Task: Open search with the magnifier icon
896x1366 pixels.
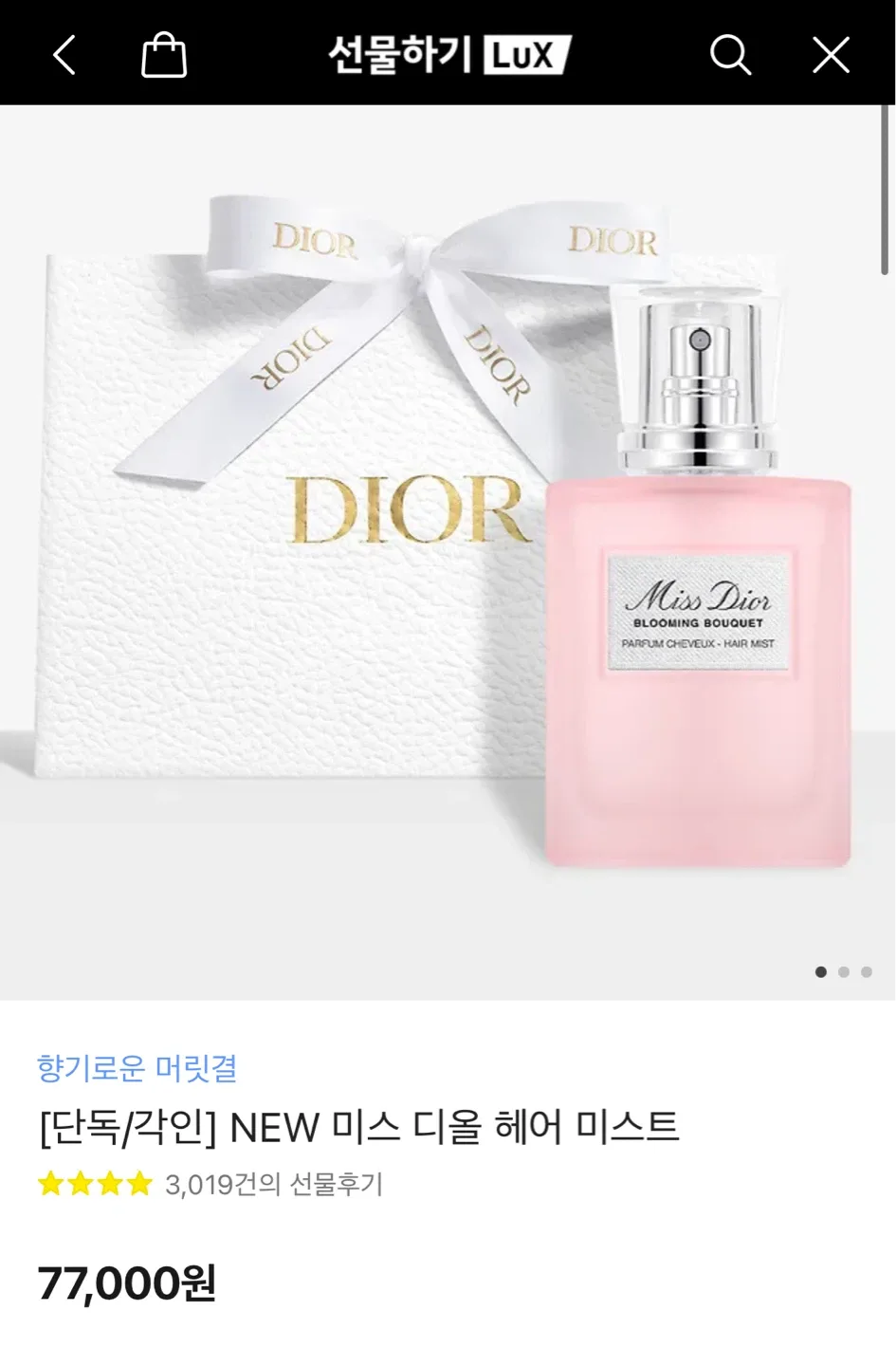Action: 730,55
